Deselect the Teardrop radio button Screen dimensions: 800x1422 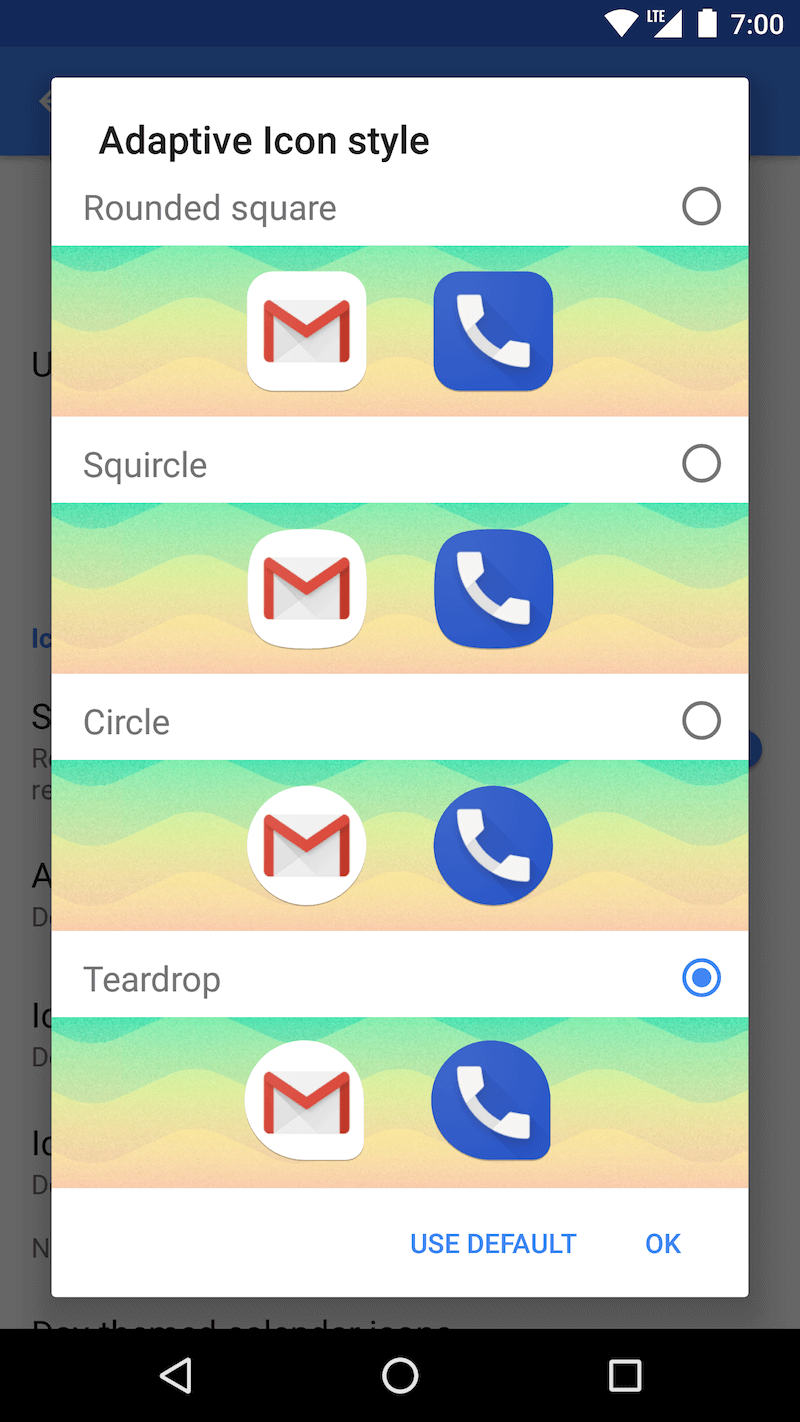tap(701, 977)
